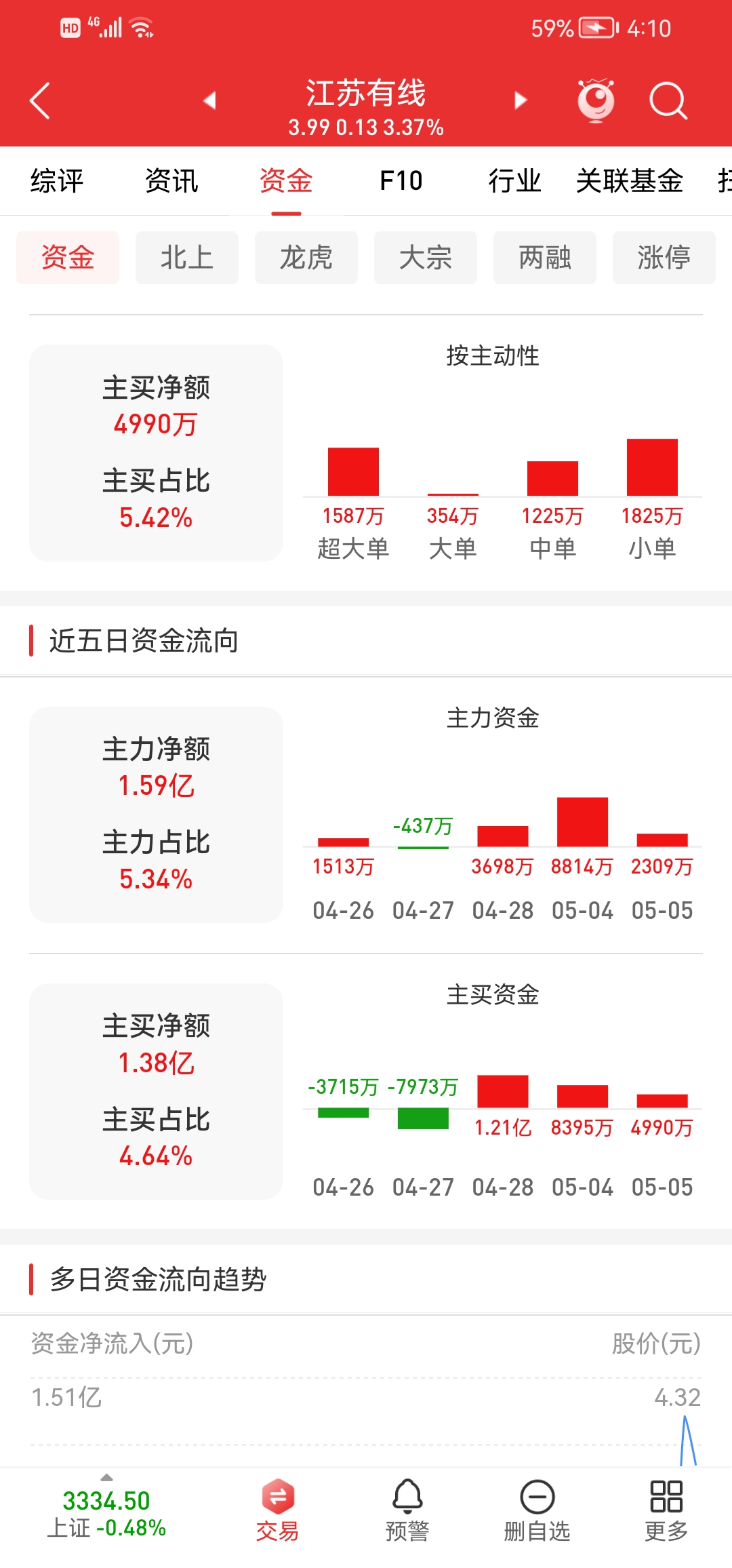Open the mascot assistant icon
This screenshot has height=1568, width=732.
(x=596, y=100)
